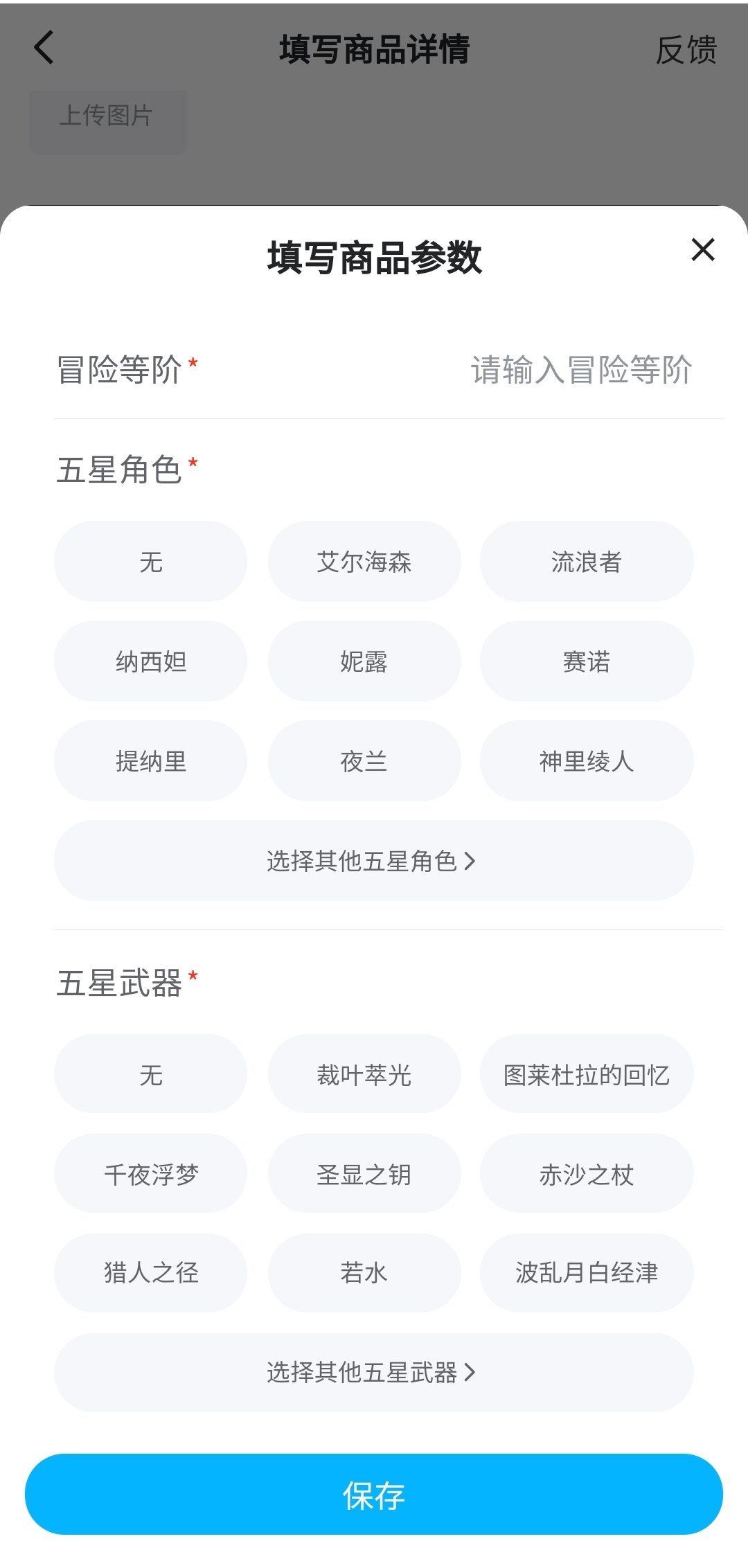Open 选择其他五星角色 list
The height and width of the screenshot is (1568, 748).
click(374, 861)
